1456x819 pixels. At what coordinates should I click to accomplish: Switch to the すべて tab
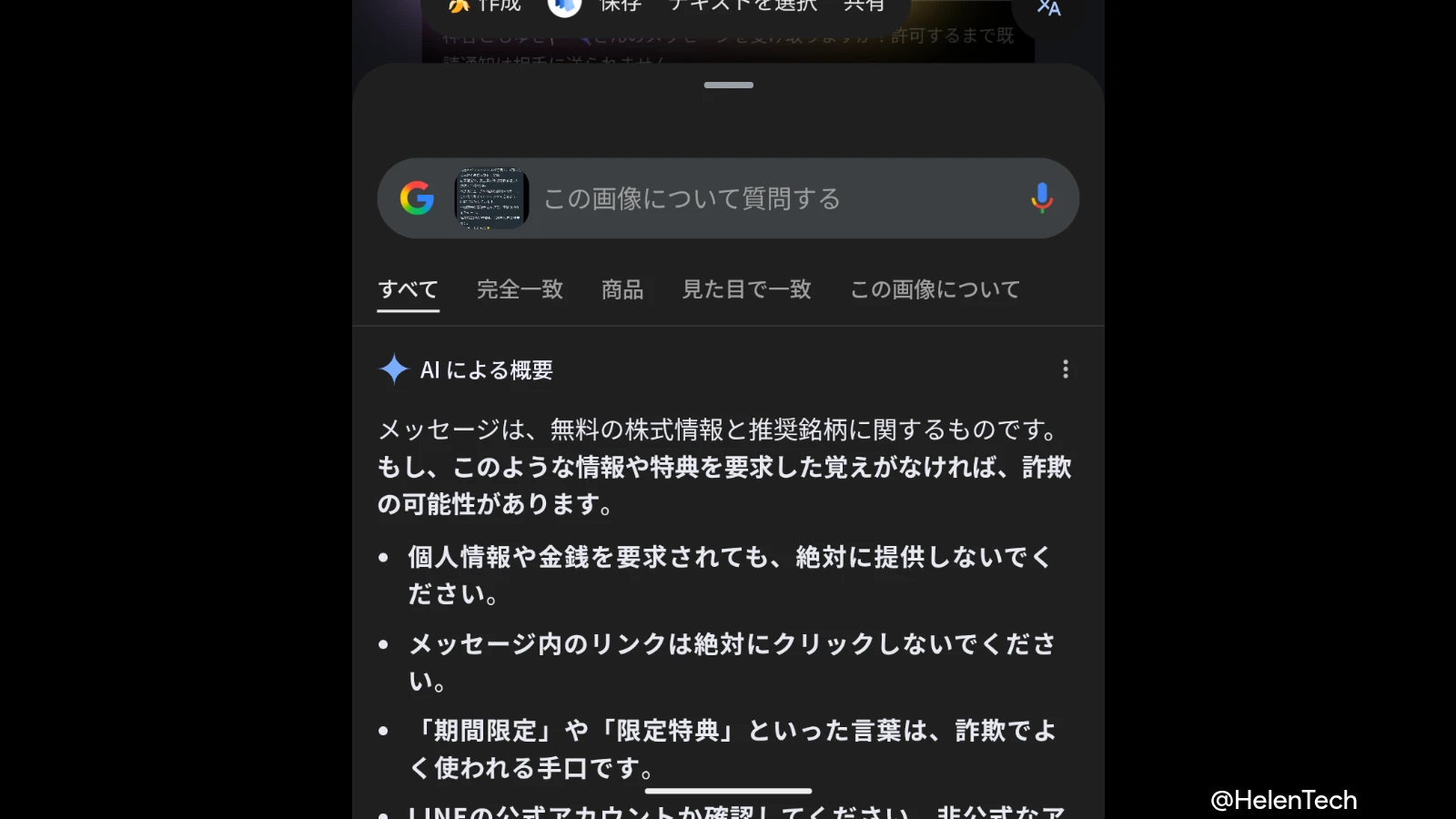[x=409, y=289]
